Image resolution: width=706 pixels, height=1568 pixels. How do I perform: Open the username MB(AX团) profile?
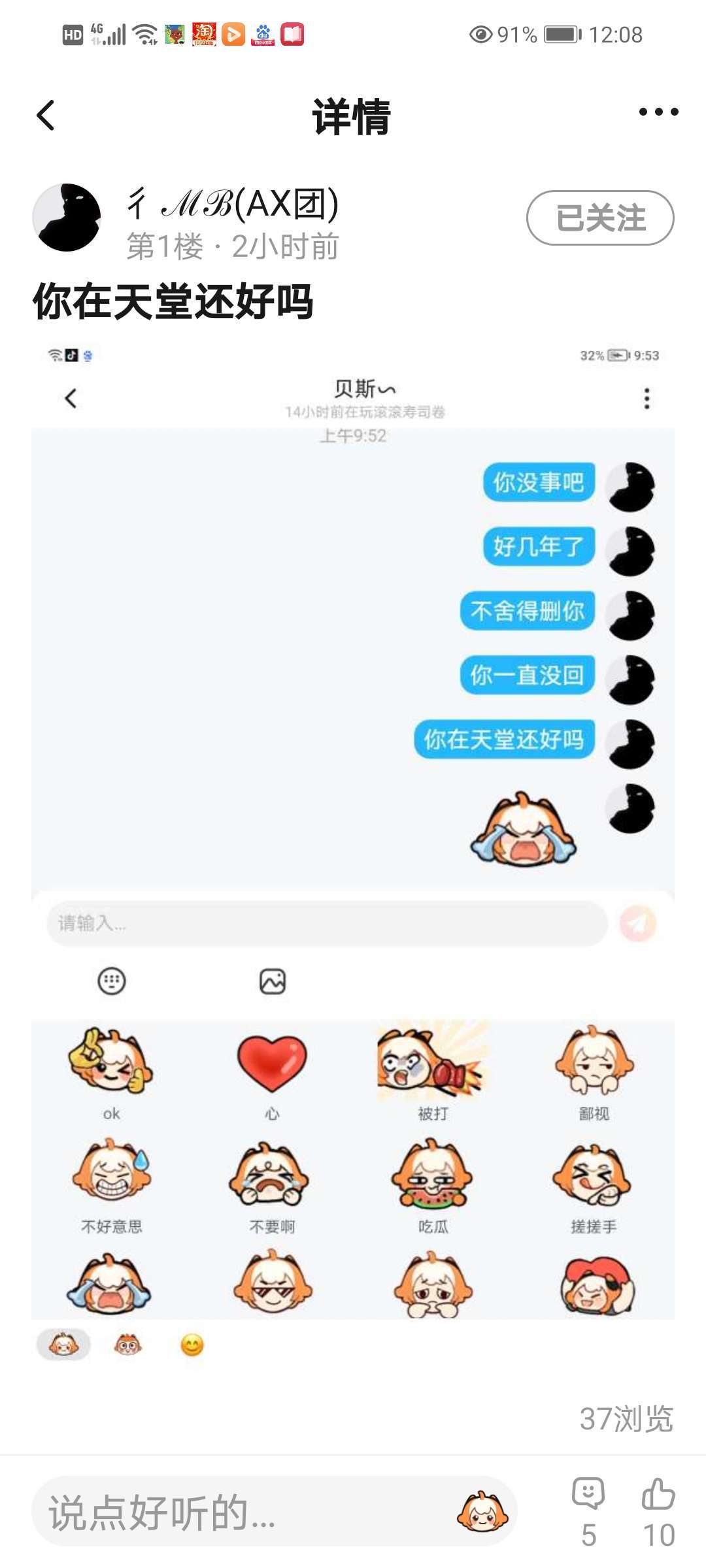233,204
